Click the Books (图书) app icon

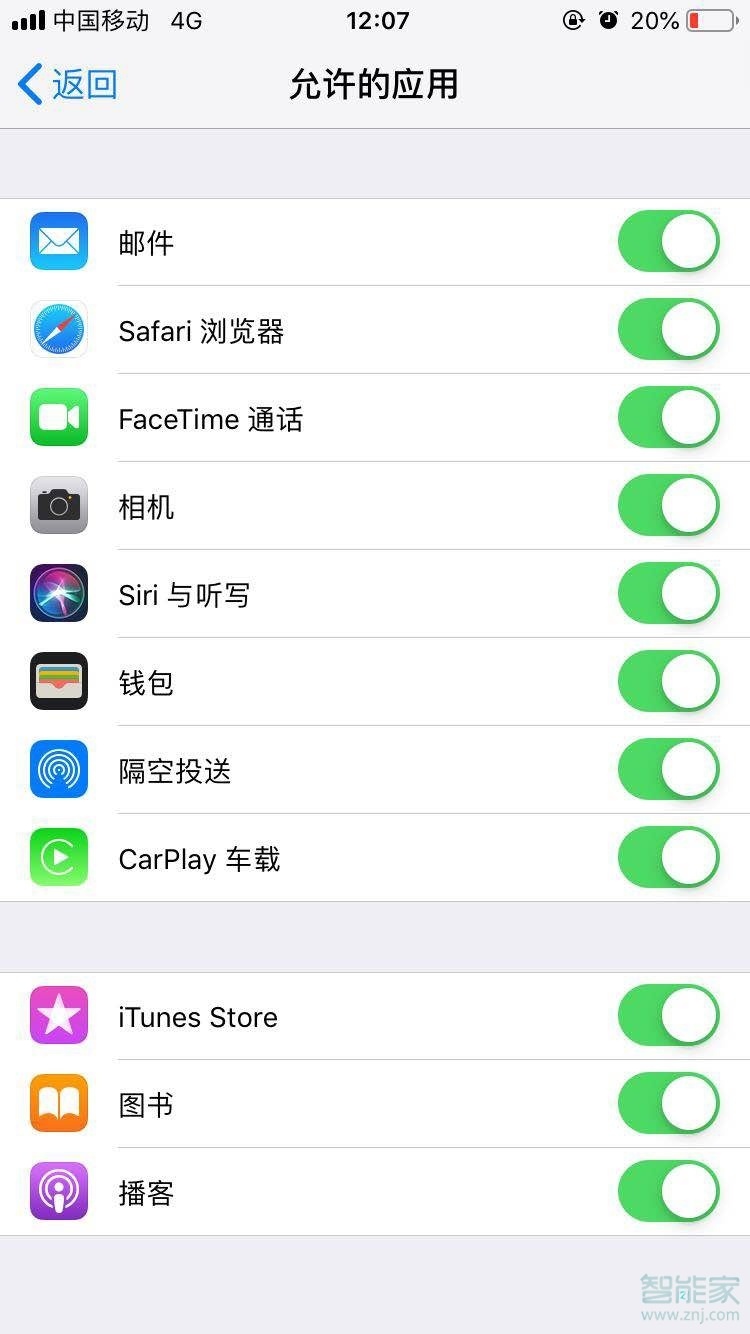click(58, 1103)
